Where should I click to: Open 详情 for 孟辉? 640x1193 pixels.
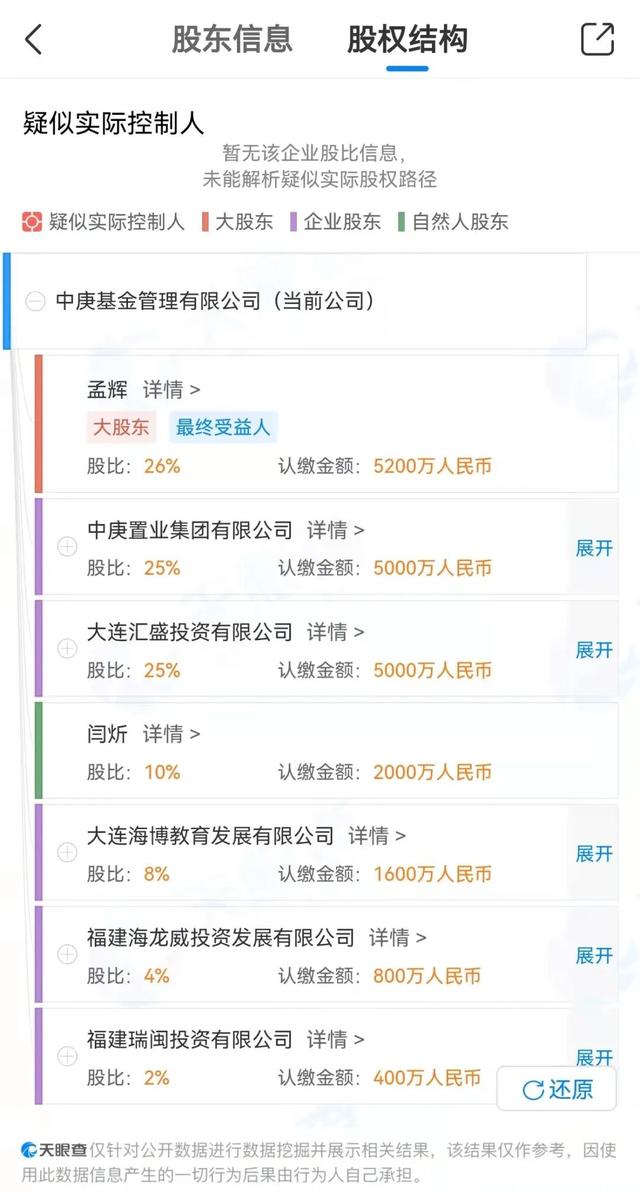click(x=171, y=390)
